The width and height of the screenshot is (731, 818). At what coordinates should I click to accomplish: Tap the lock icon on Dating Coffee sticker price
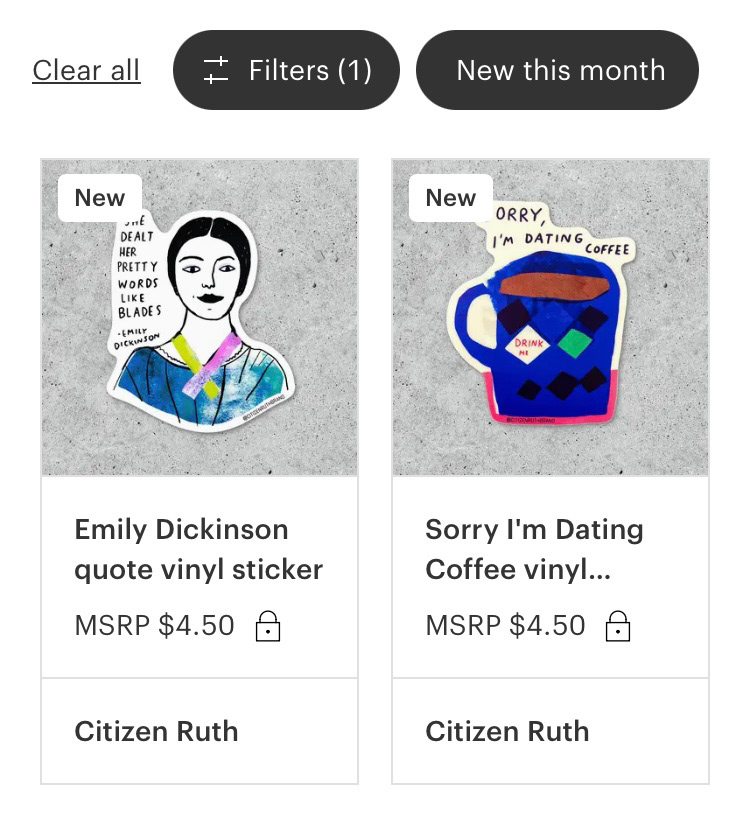point(618,626)
